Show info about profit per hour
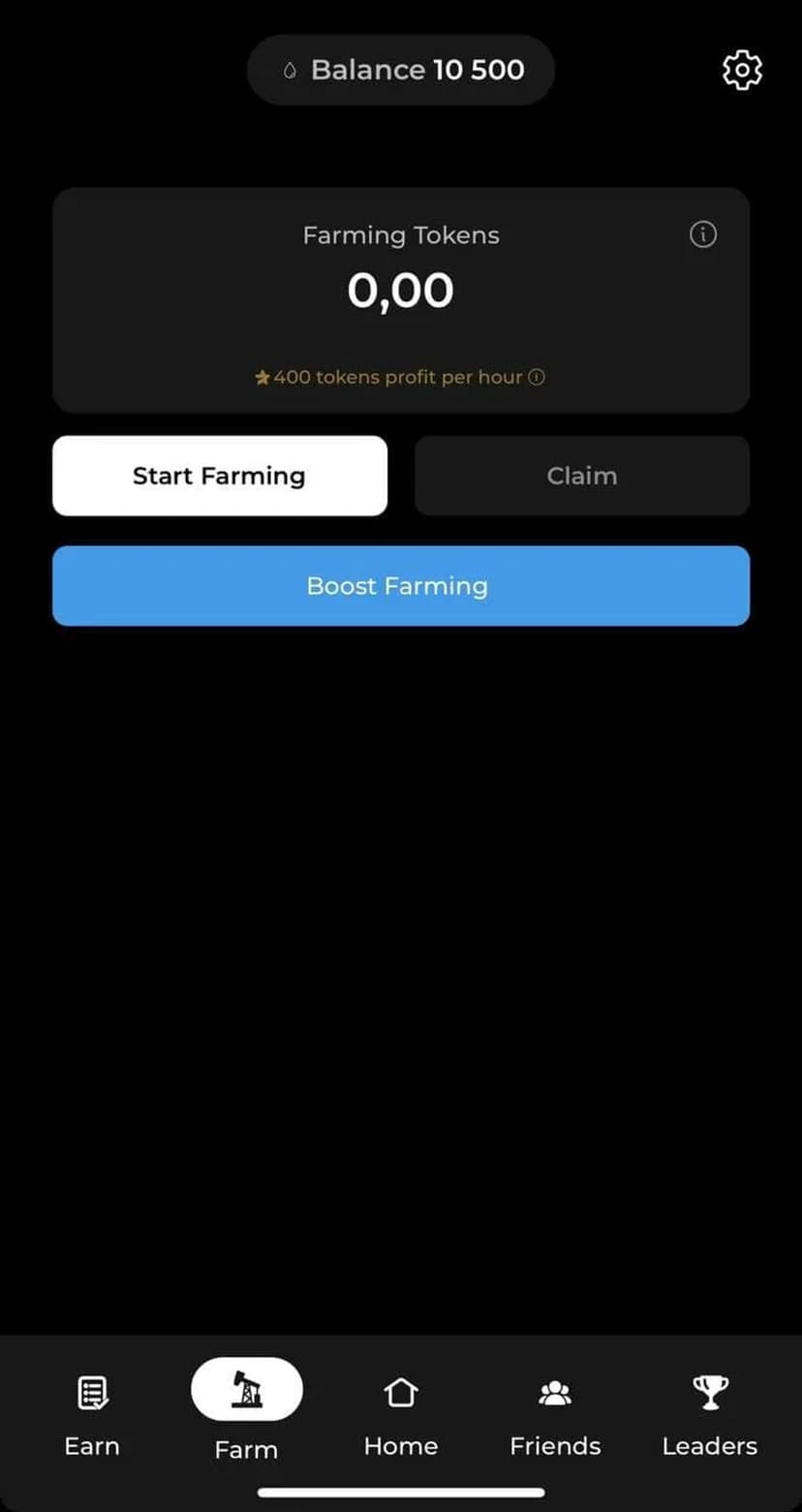Viewport: 802px width, 1512px height. pos(536,378)
